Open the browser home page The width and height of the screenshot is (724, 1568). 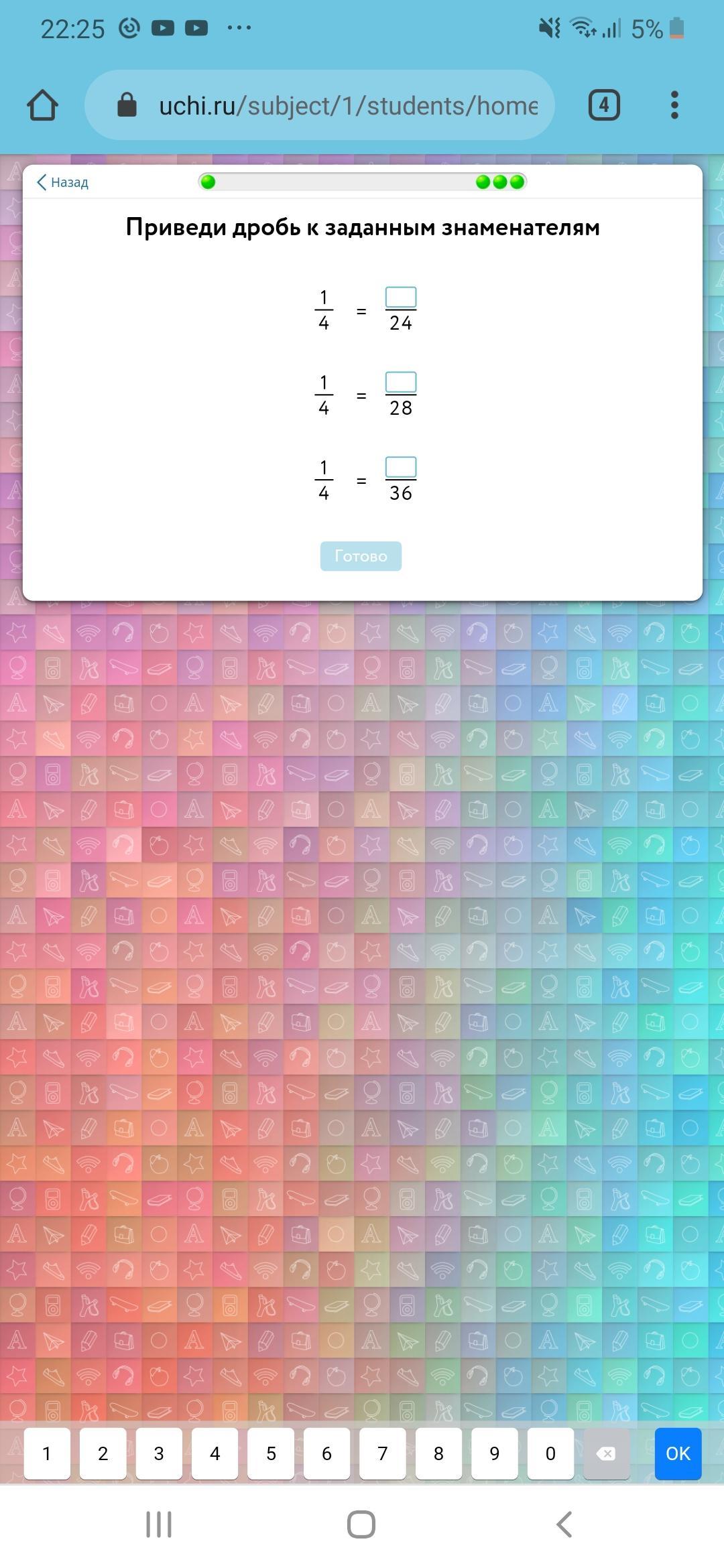pyautogui.click(x=42, y=105)
